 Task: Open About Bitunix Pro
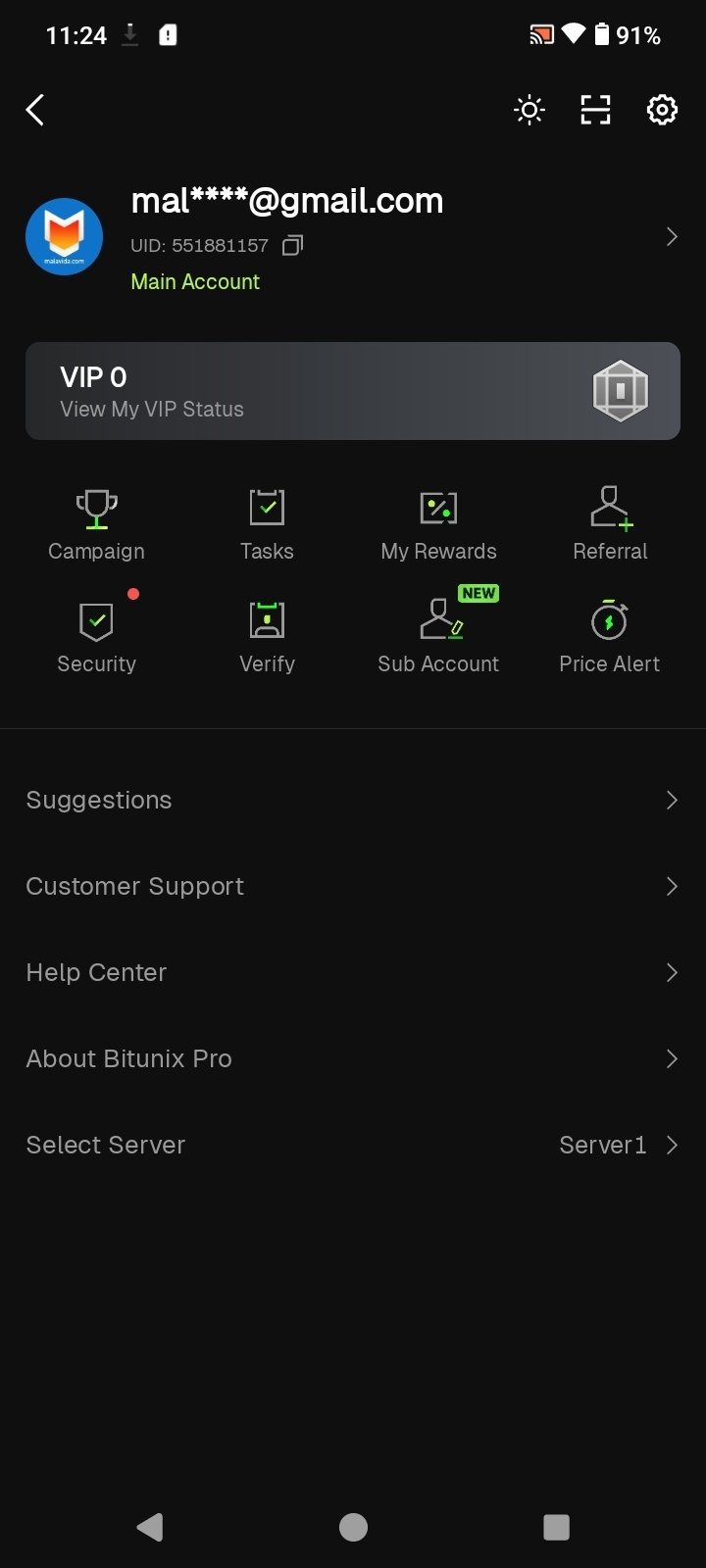coord(353,1058)
